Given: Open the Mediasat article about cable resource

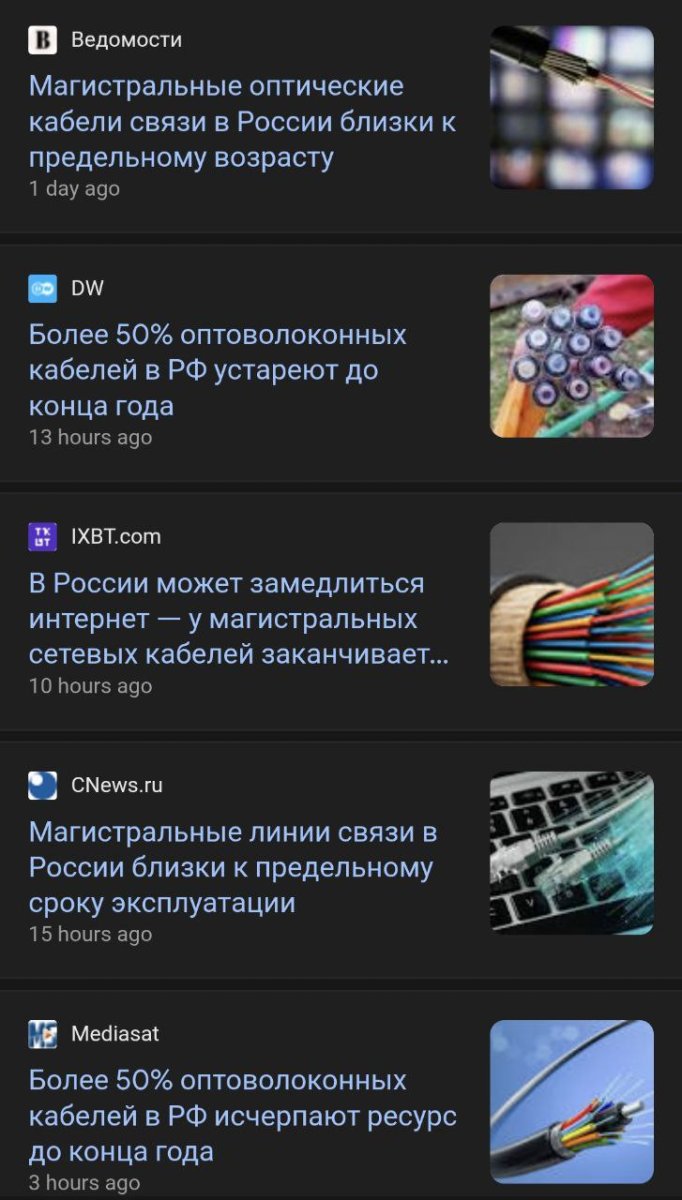Looking at the screenshot, I should click(x=242, y=1115).
